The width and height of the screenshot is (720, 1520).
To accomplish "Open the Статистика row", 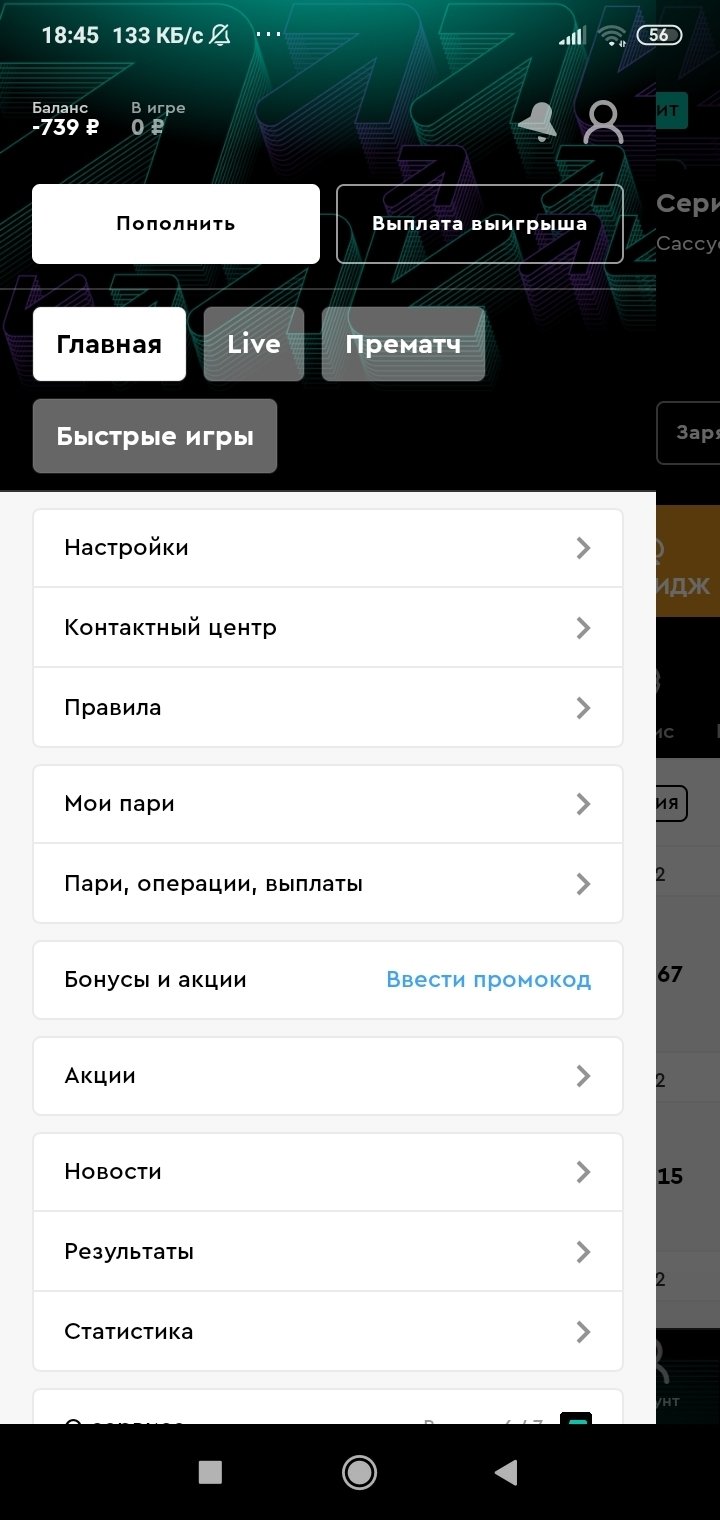I will point(328,1332).
